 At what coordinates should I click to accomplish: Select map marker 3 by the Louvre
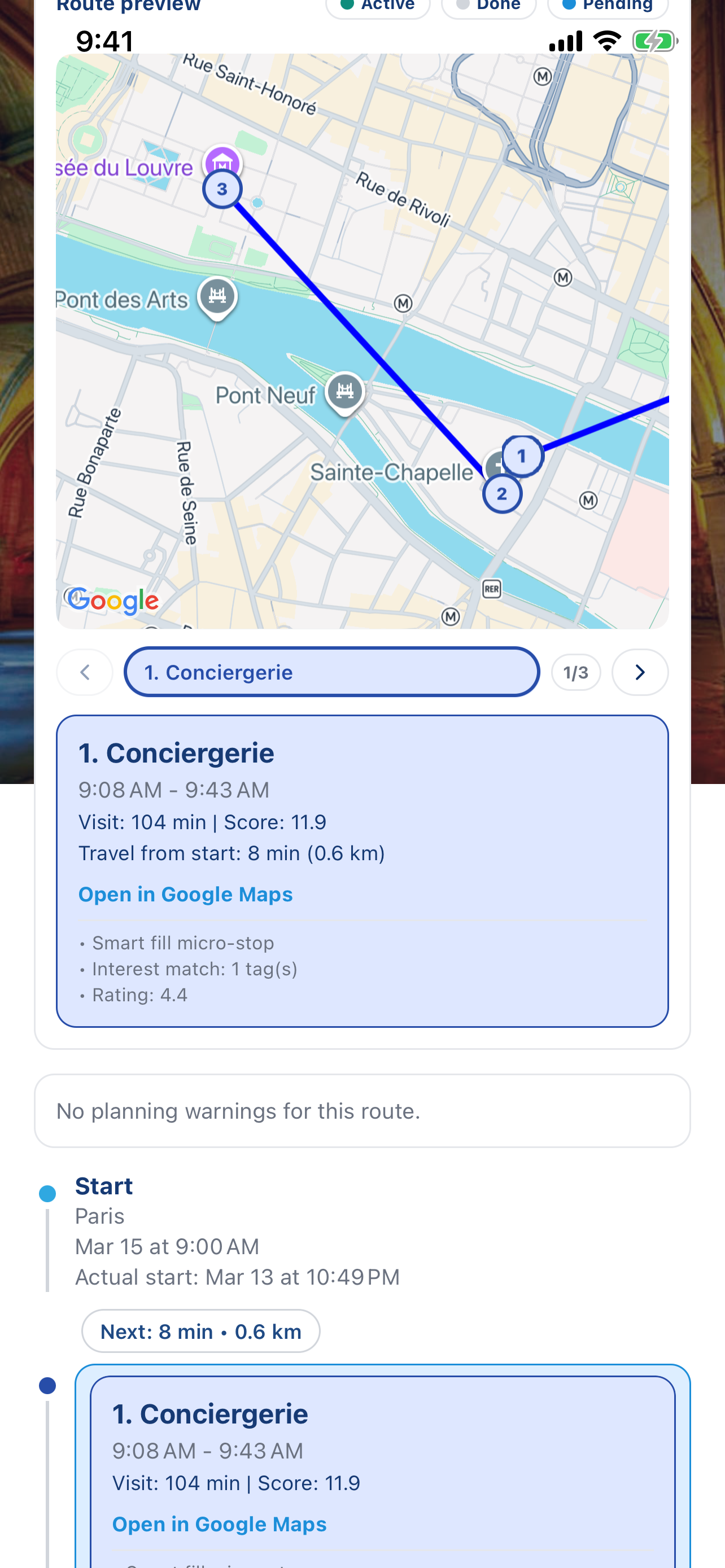pos(222,189)
